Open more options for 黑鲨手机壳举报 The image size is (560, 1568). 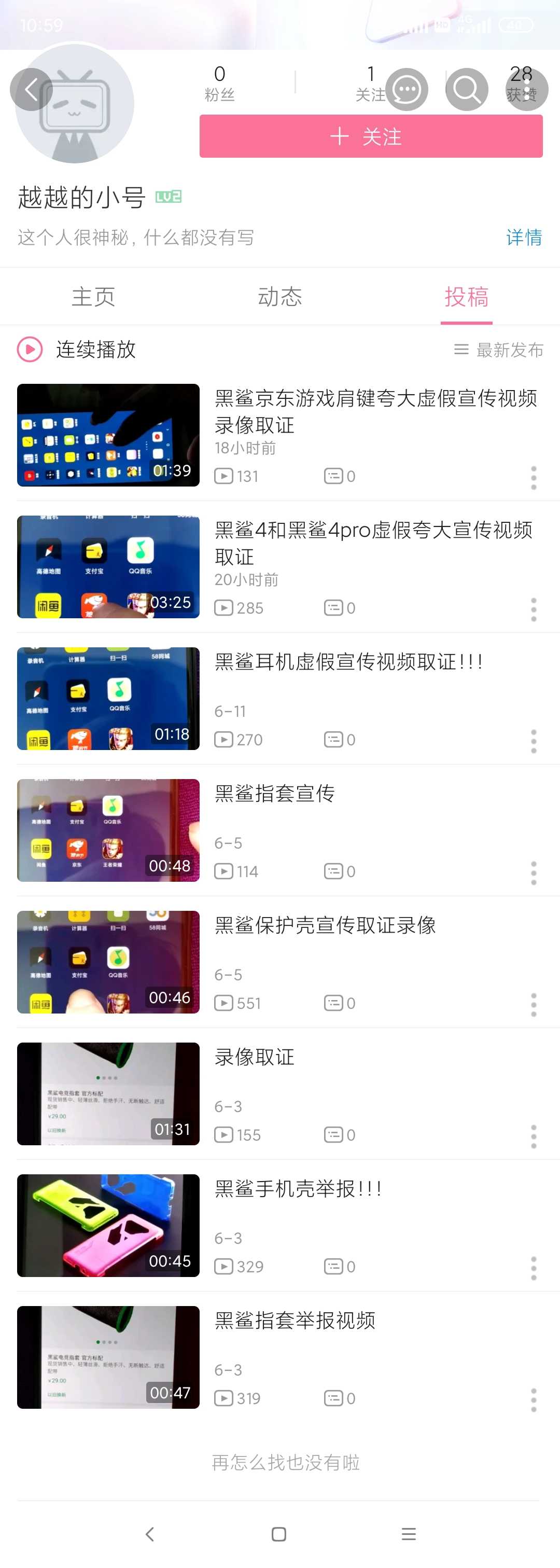[533, 1268]
